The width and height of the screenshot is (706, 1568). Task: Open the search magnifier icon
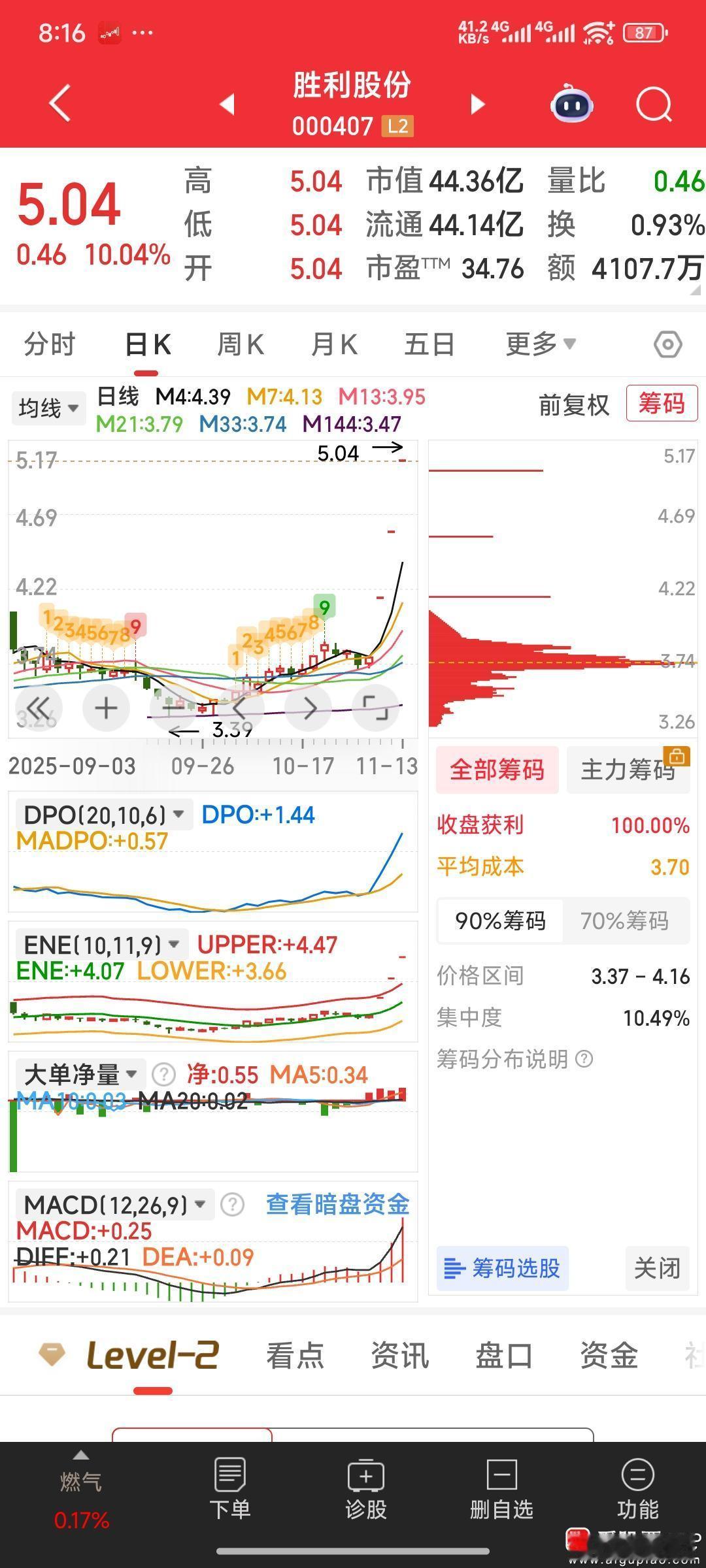tap(654, 105)
